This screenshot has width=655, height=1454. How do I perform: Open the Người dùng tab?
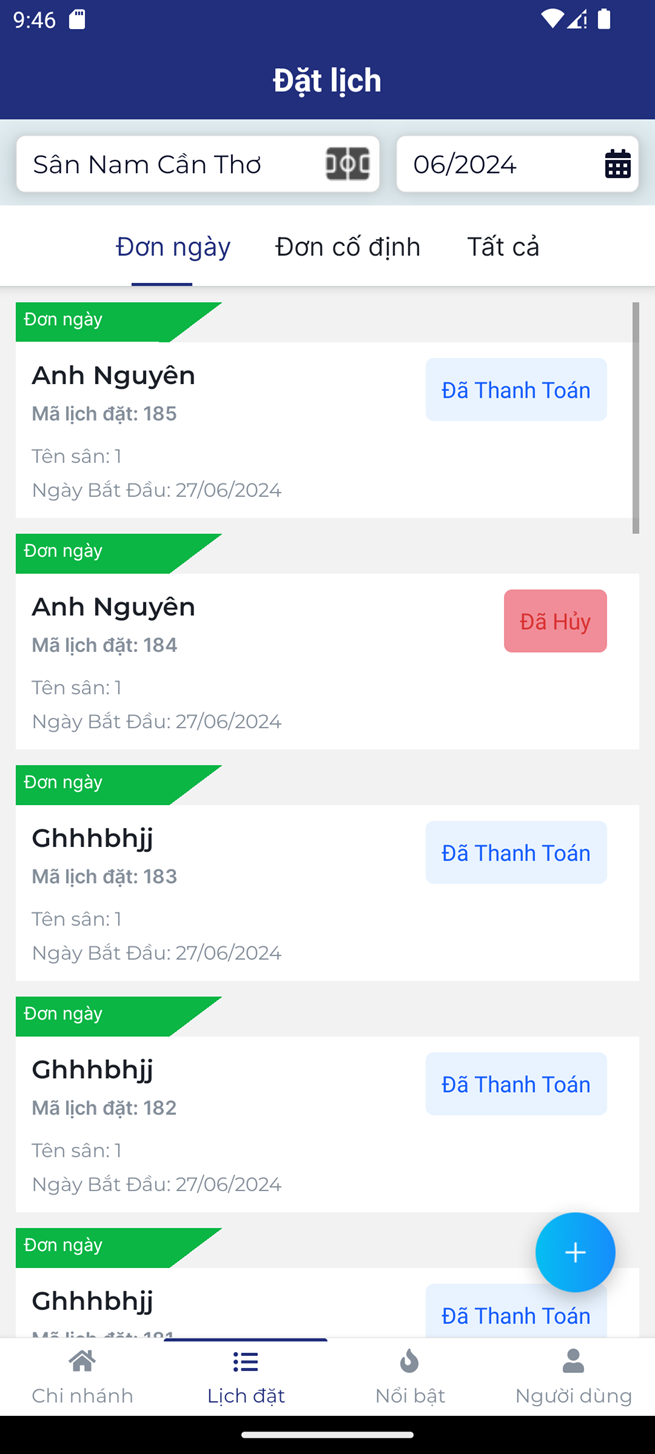[573, 1377]
